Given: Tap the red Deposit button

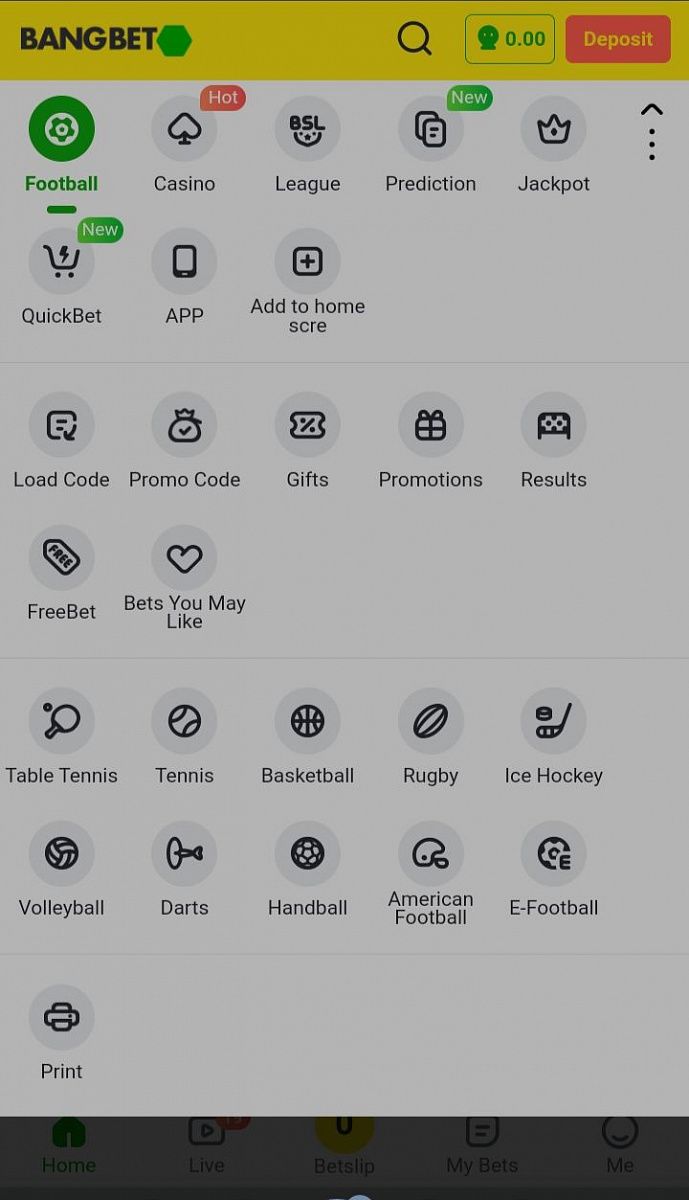Looking at the screenshot, I should [617, 40].
